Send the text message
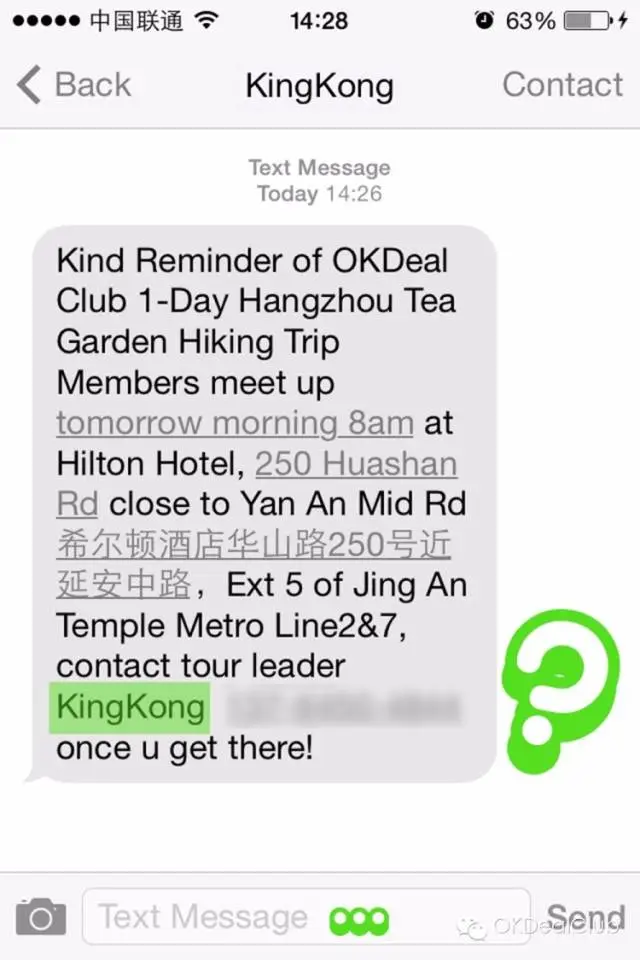 coord(585,916)
